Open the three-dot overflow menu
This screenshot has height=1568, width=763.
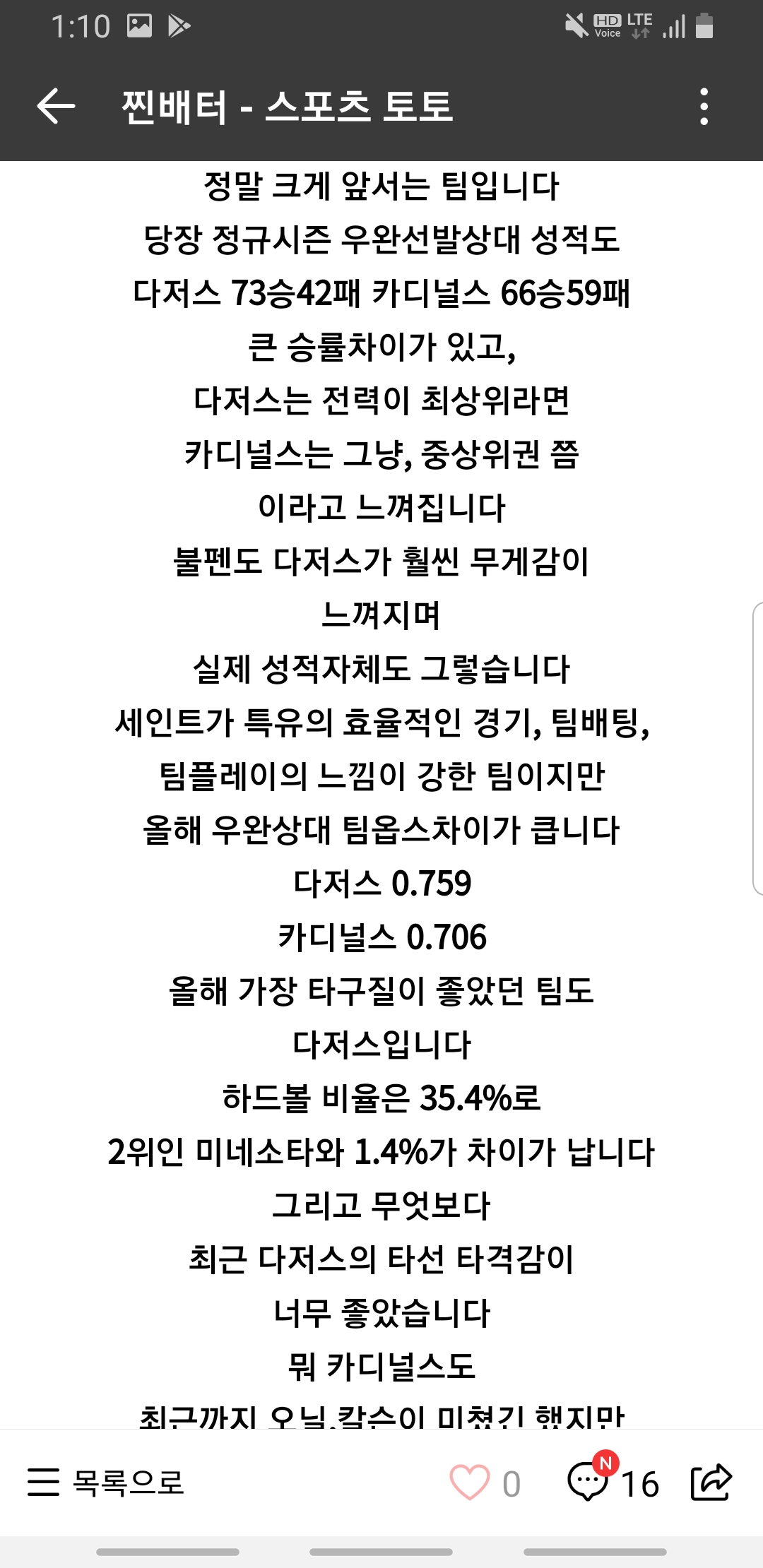pyautogui.click(x=704, y=107)
